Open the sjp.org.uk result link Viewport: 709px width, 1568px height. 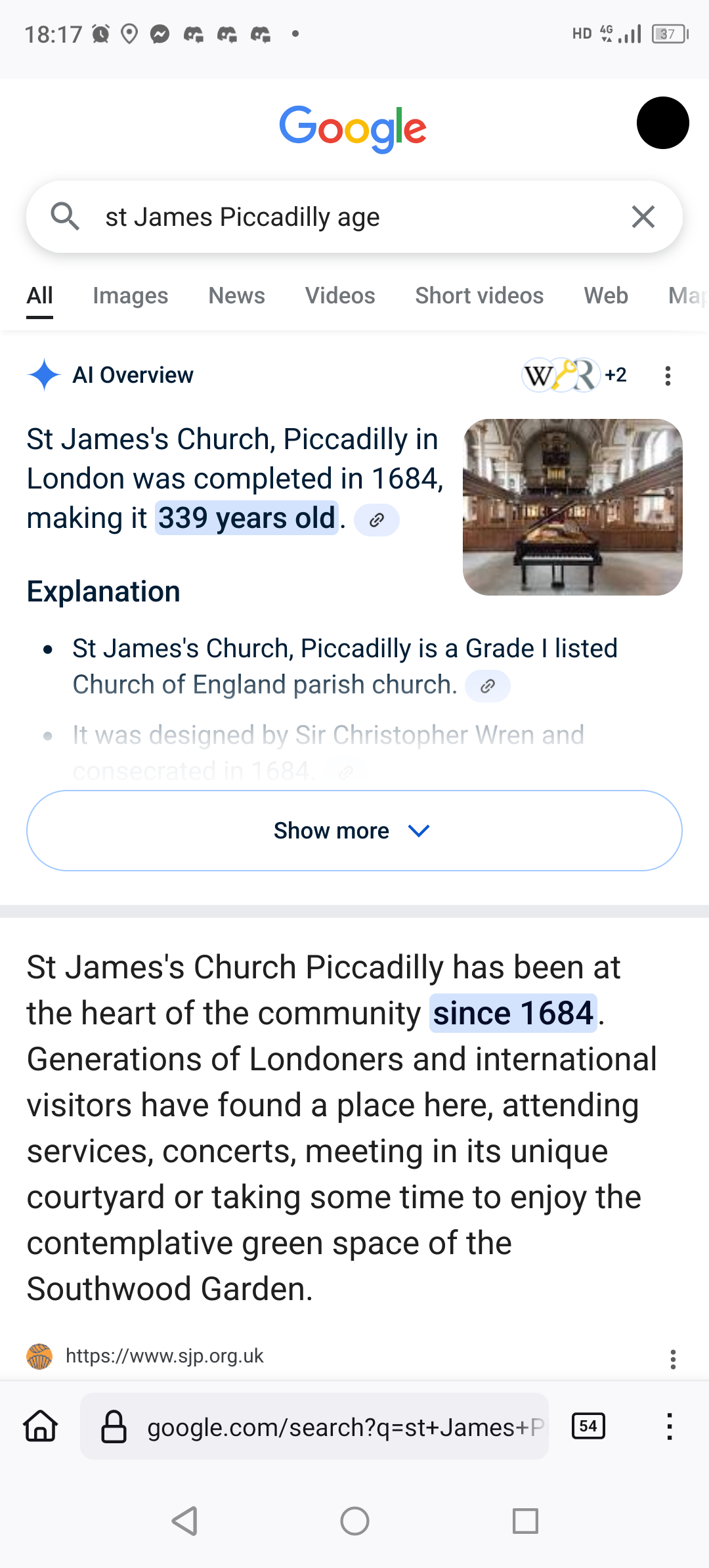point(164,1356)
